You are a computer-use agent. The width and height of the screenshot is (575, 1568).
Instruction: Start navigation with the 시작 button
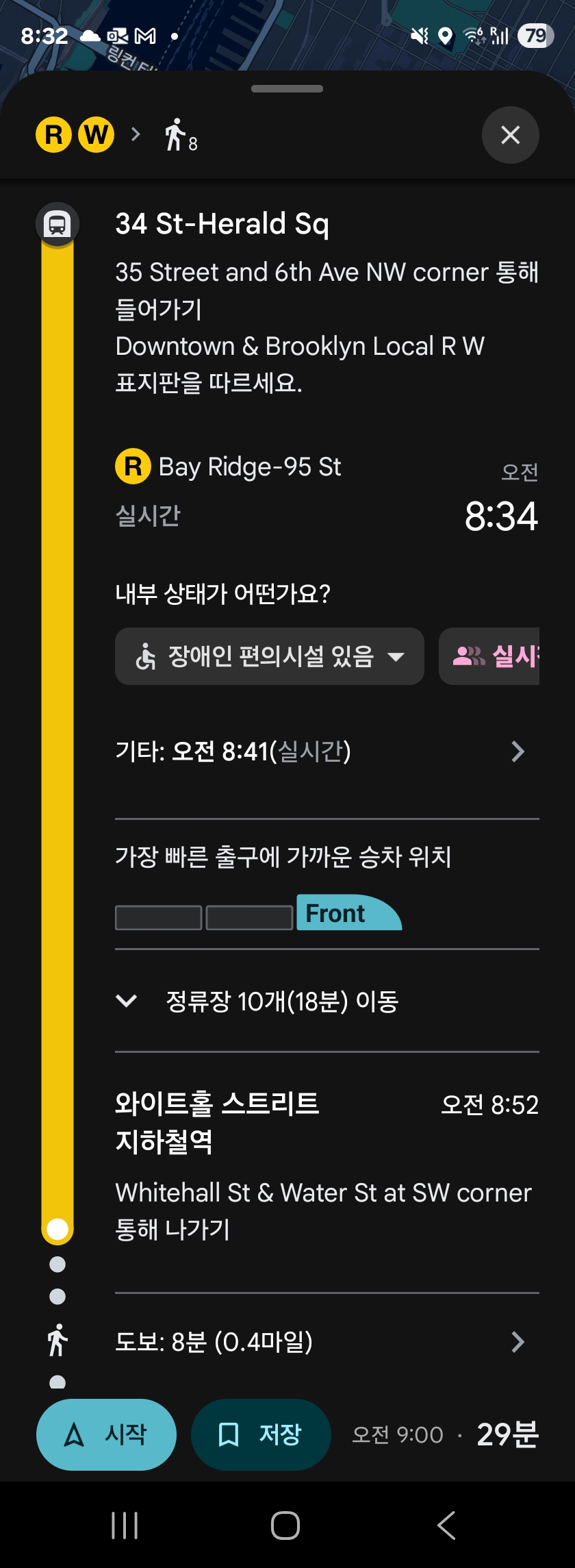[x=106, y=1434]
